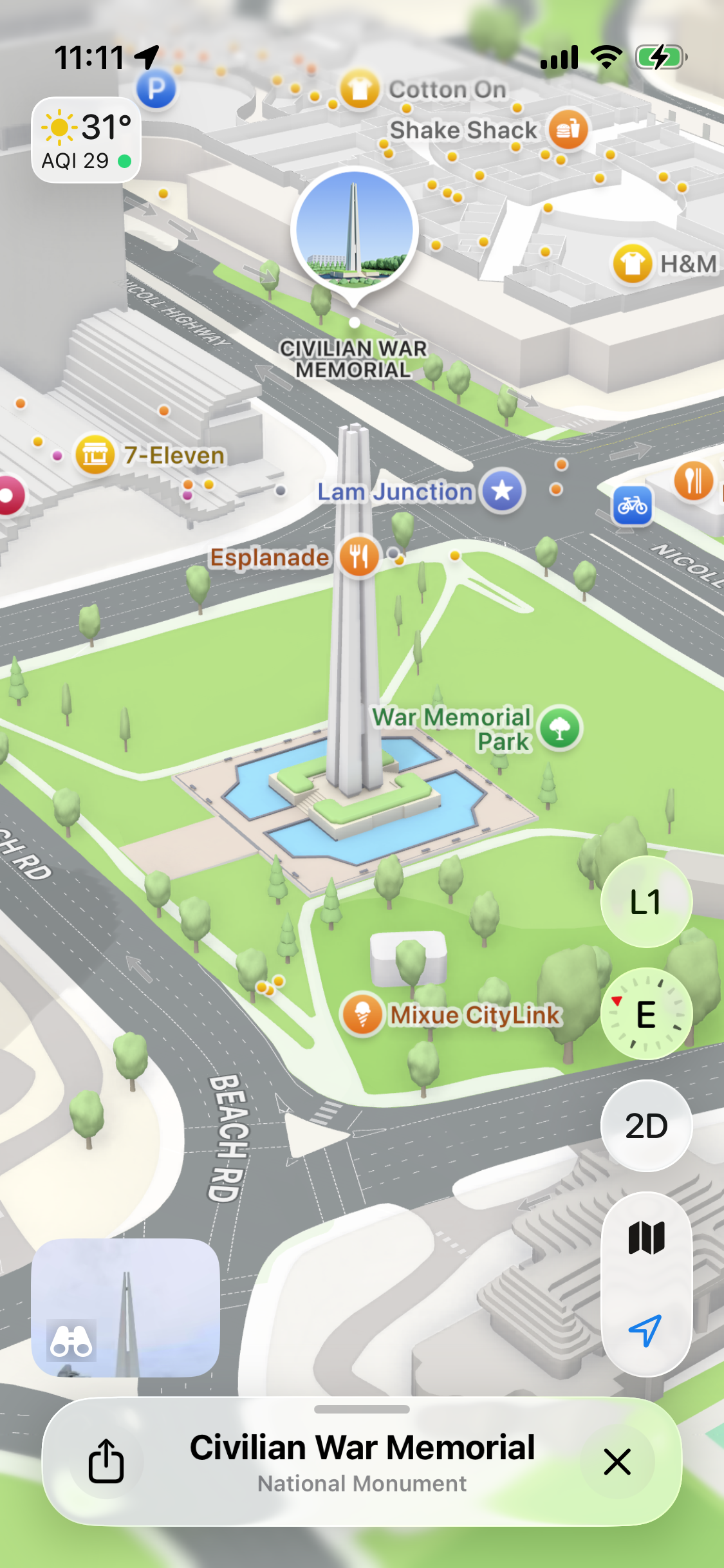Image resolution: width=724 pixels, height=1568 pixels.
Task: Center the map on current location
Action: (x=646, y=1330)
